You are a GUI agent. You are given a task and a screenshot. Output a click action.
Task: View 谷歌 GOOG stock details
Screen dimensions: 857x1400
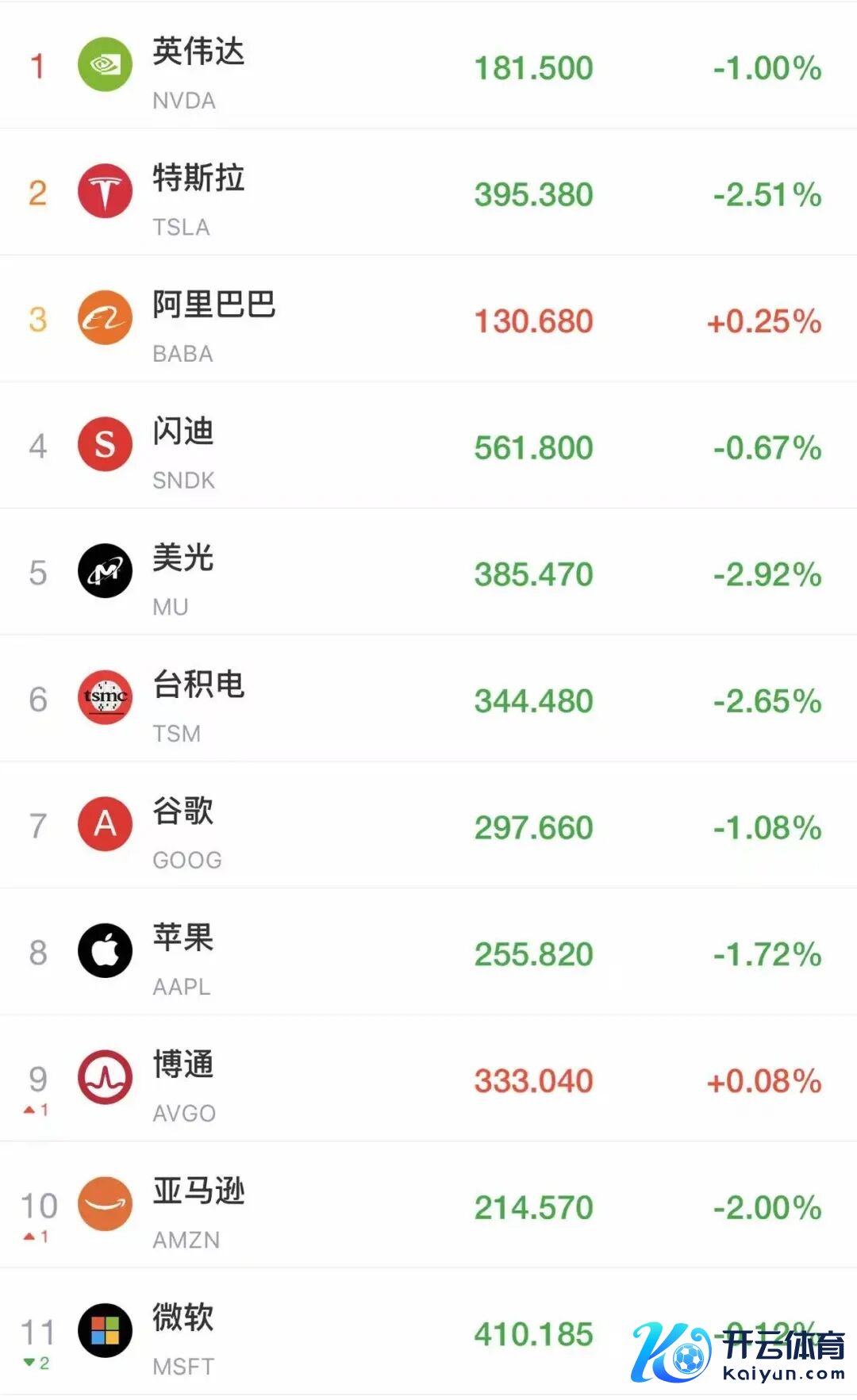click(428, 827)
